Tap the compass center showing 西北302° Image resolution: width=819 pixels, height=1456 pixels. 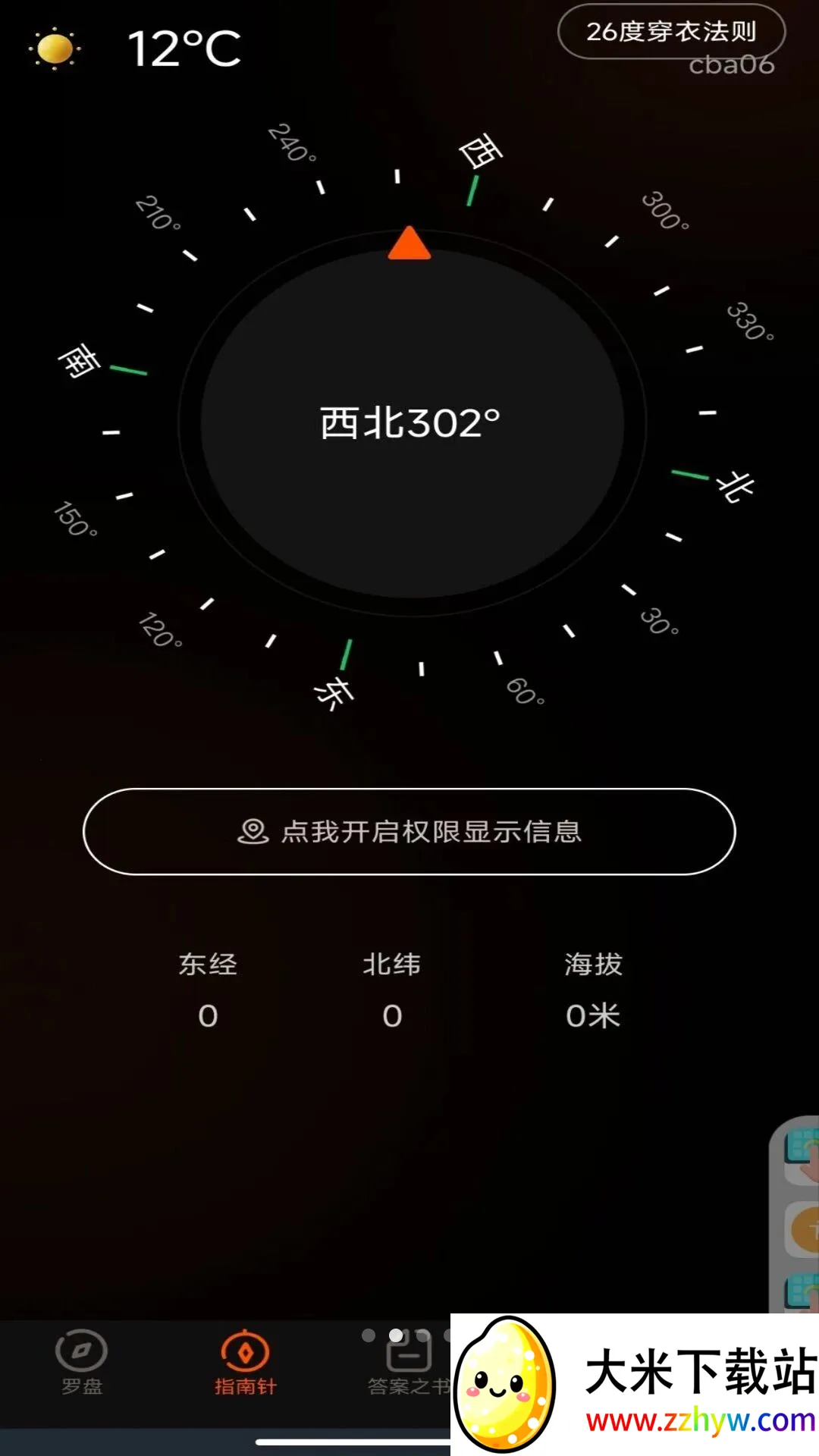409,422
